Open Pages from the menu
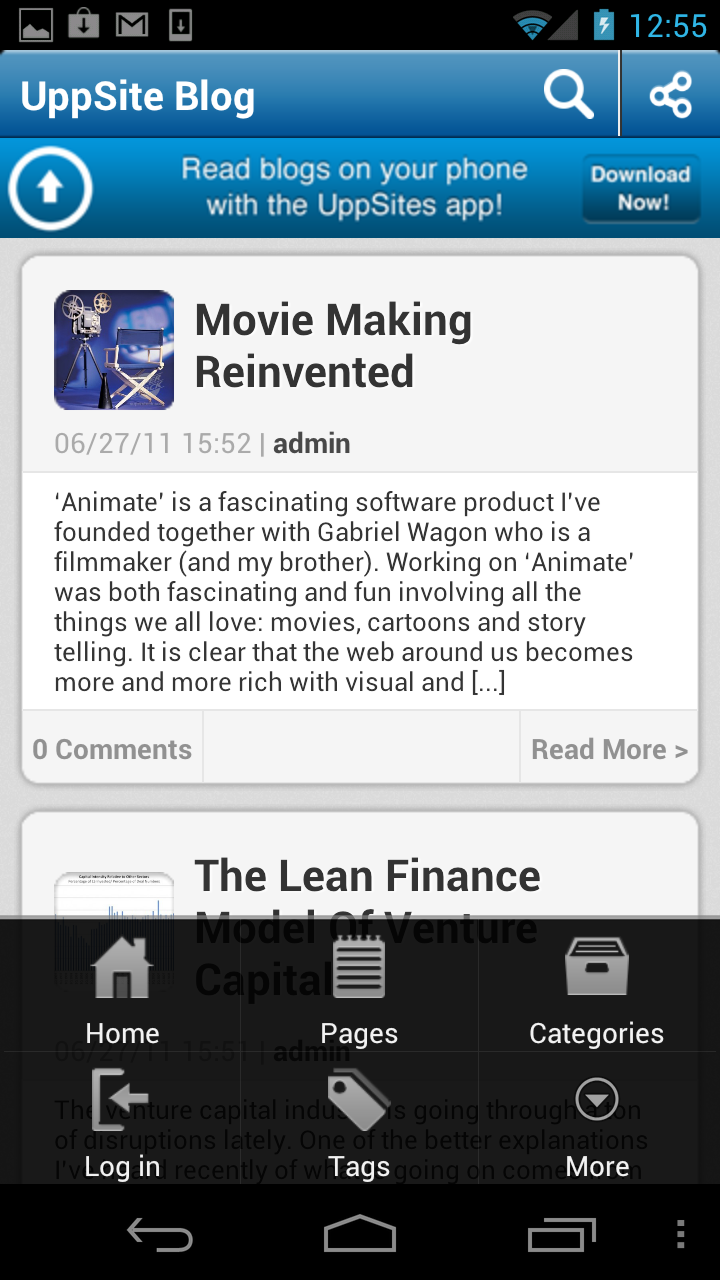The height and width of the screenshot is (1280, 720). coord(359,988)
